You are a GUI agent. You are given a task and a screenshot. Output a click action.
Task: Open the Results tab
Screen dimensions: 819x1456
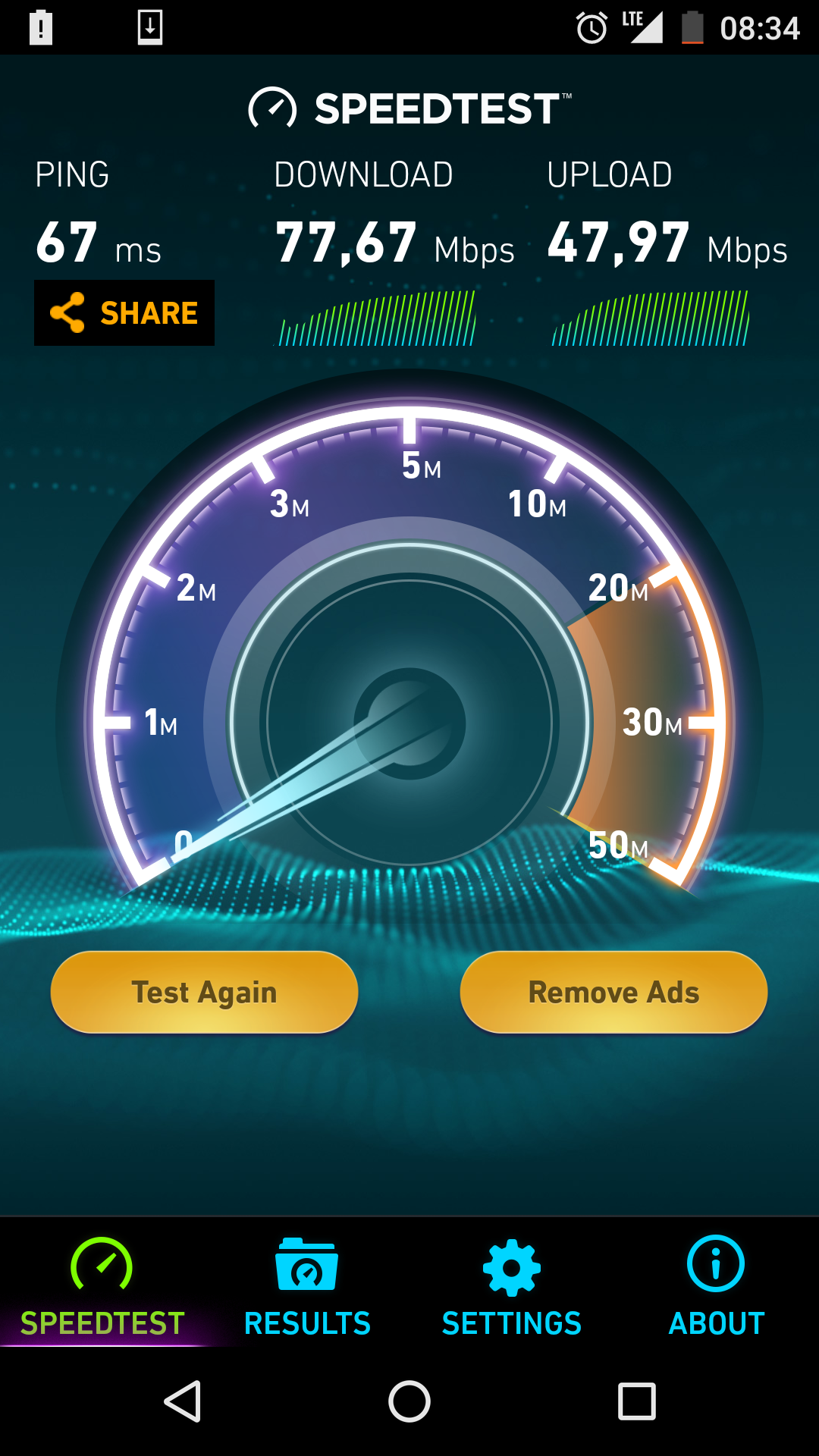point(307,1287)
